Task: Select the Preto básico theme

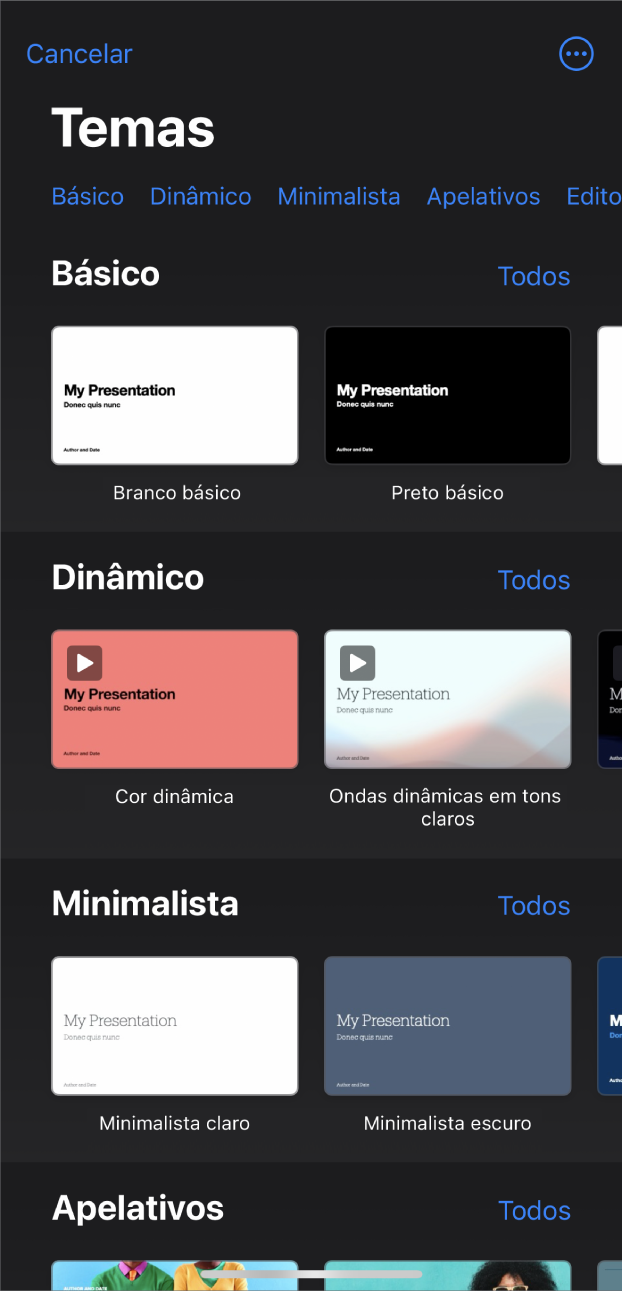Action: tap(448, 395)
